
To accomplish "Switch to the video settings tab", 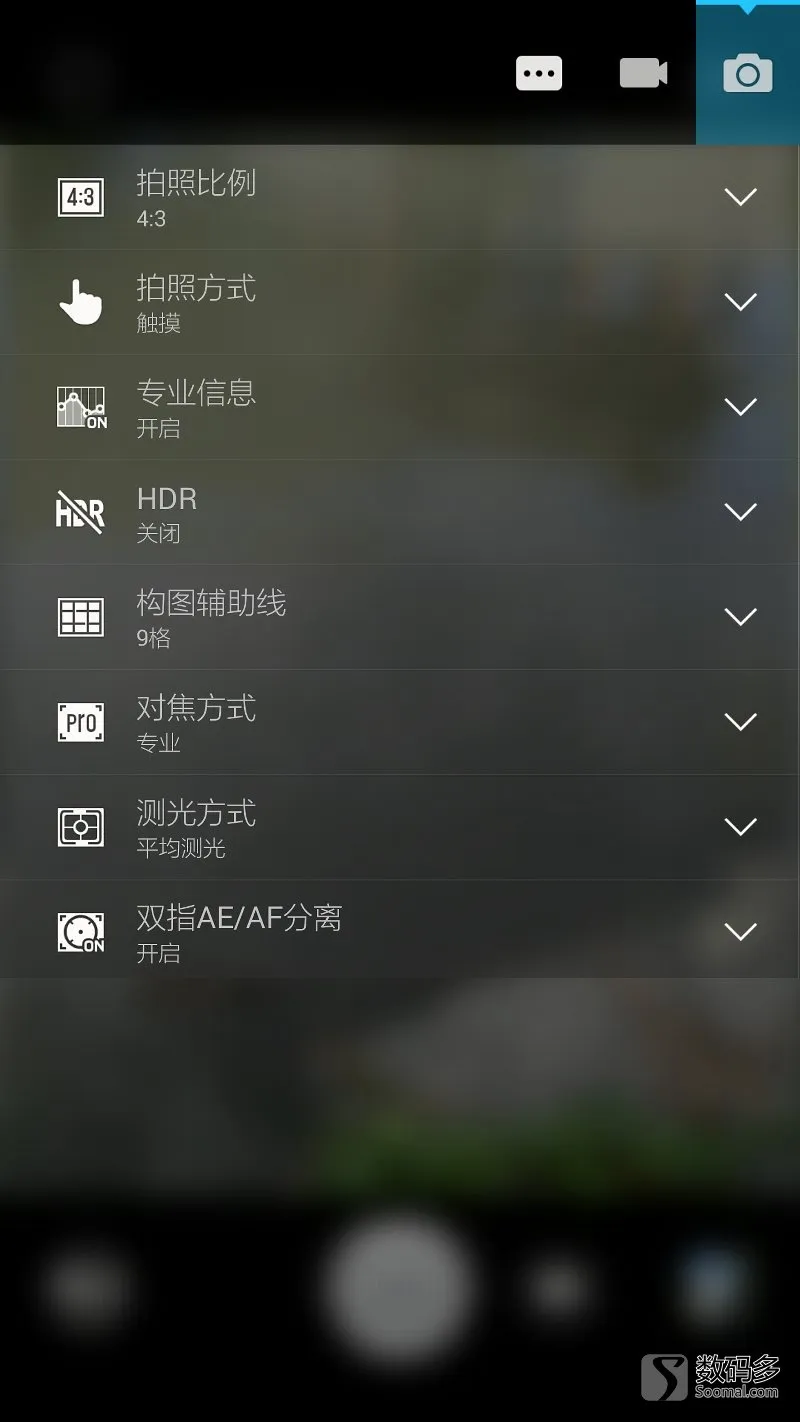I will (x=643, y=73).
